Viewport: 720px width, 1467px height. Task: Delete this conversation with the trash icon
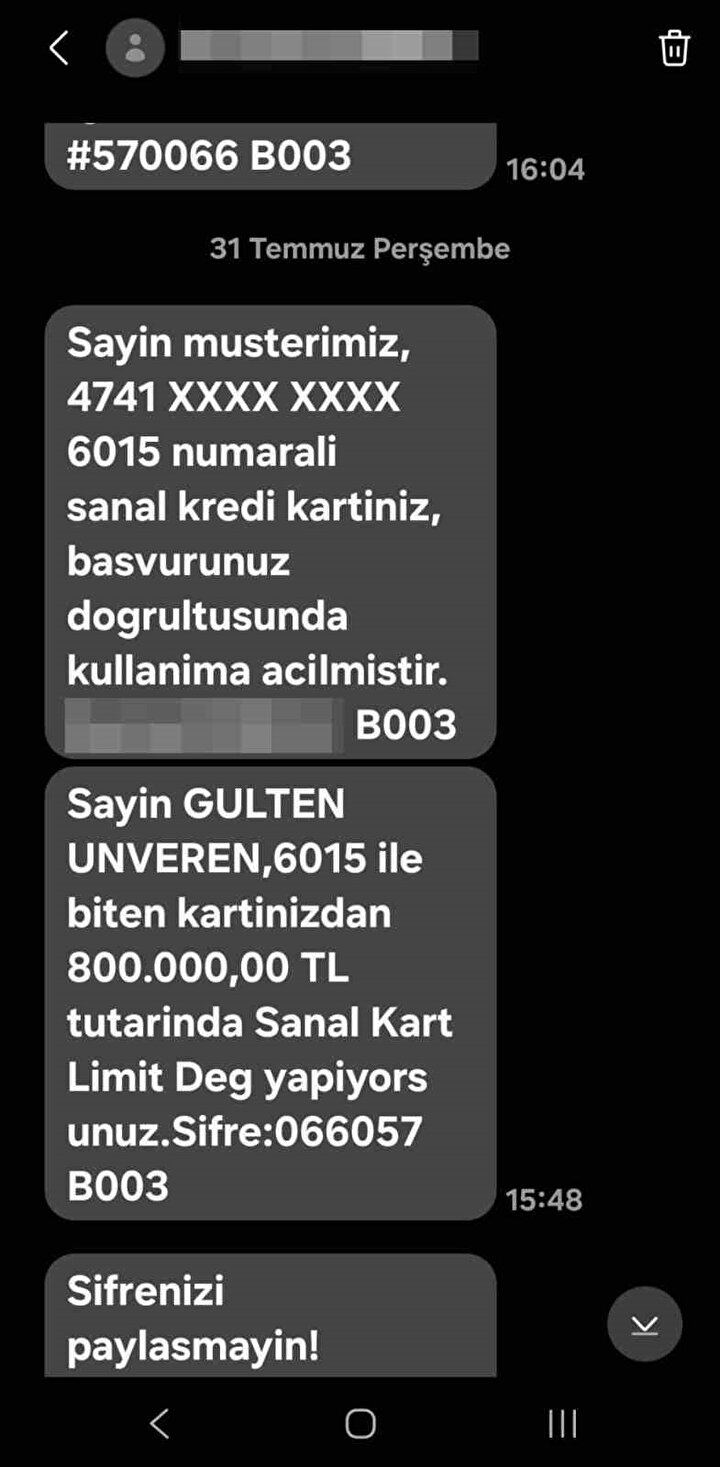(674, 48)
